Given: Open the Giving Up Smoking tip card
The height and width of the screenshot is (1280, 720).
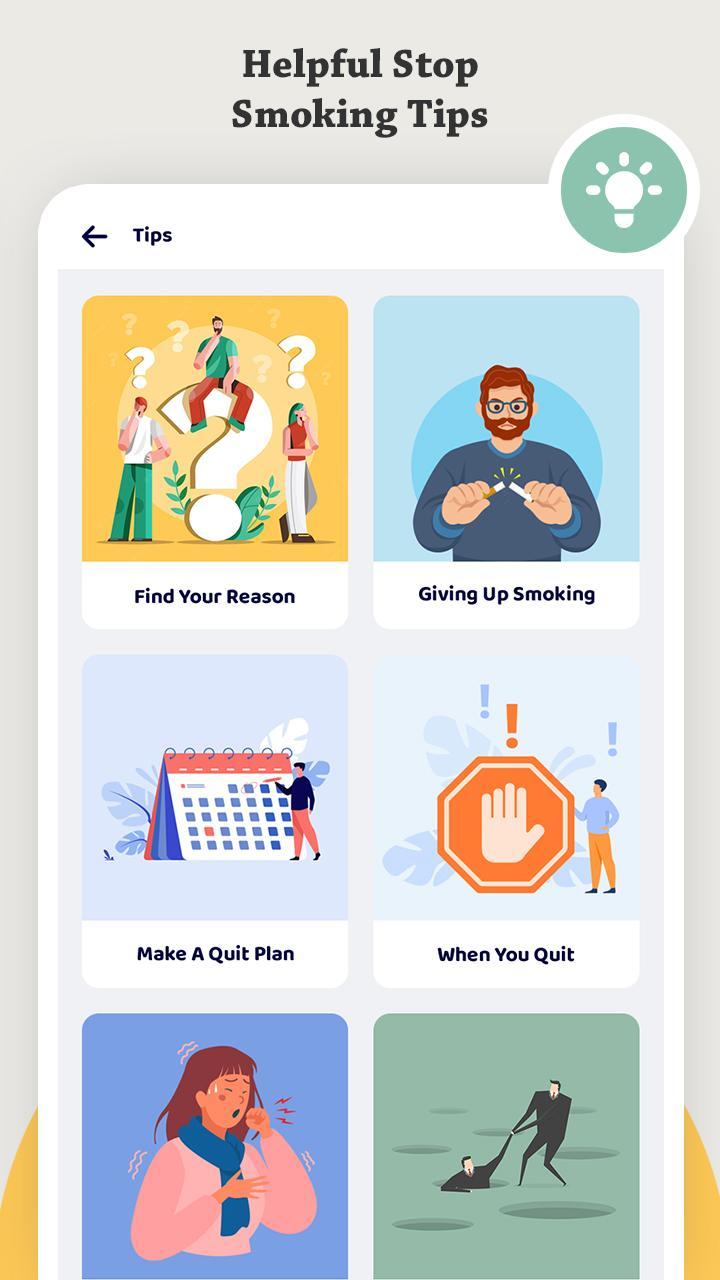Looking at the screenshot, I should coord(505,460).
